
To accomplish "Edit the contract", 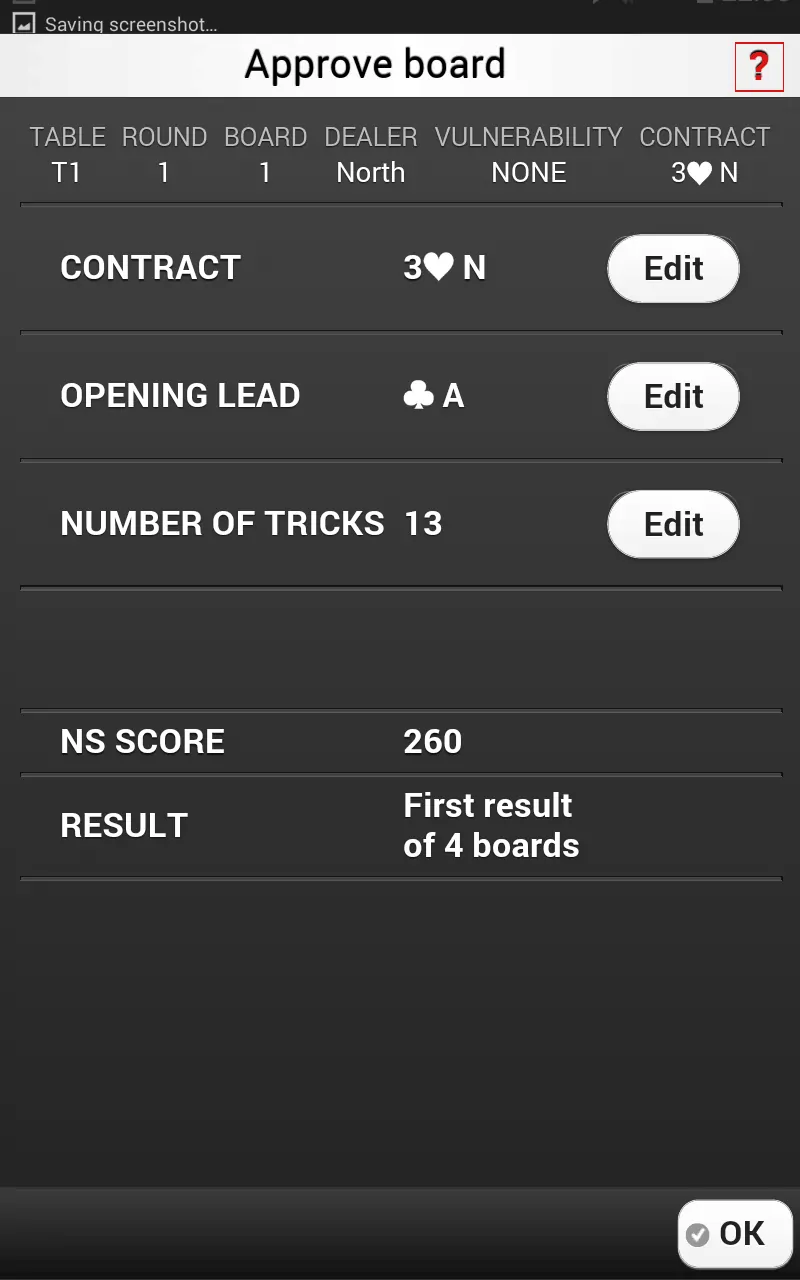I will coord(673,268).
